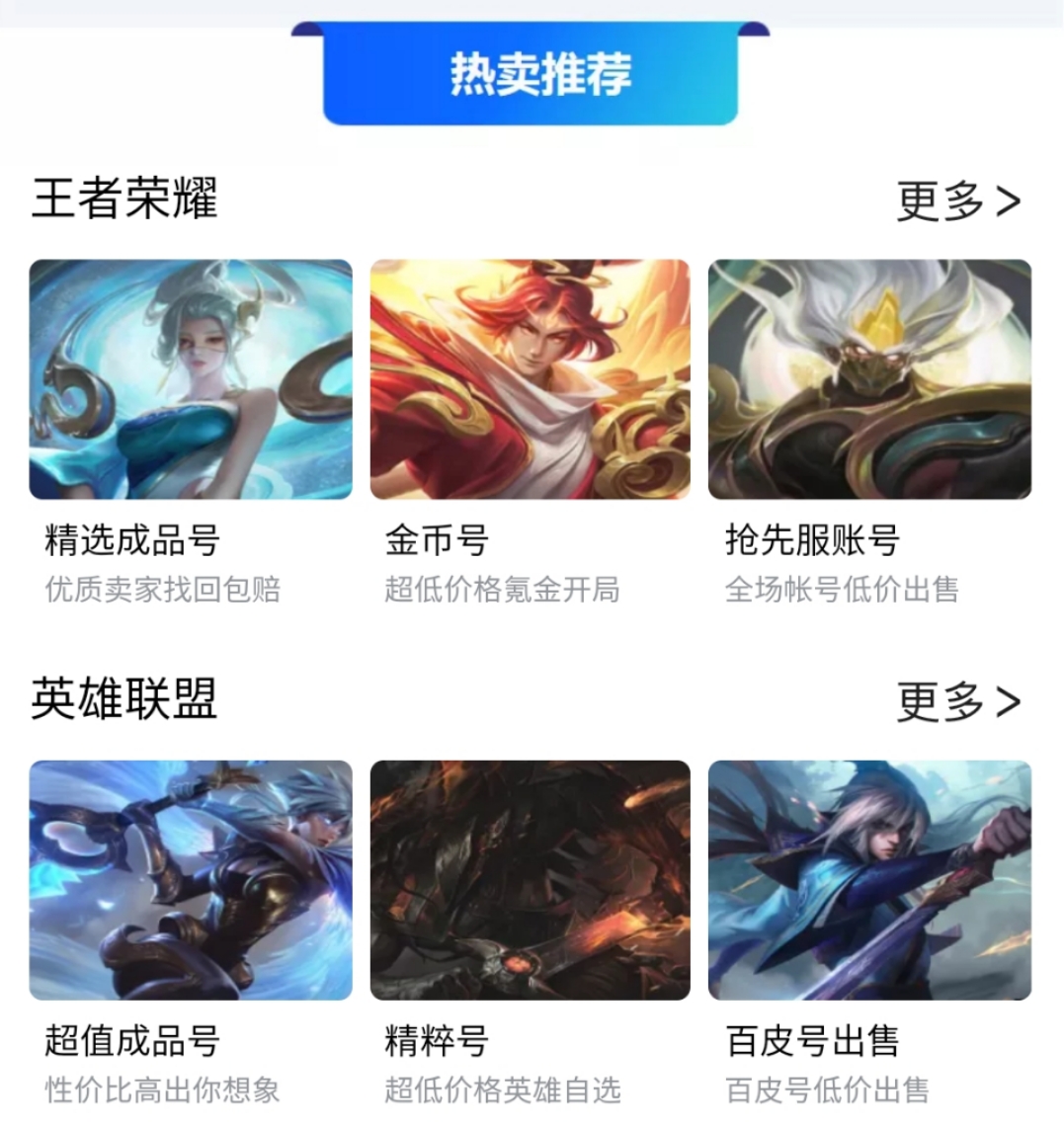
Task: Open 更多 for 英雄联盟 section
Action: pos(957,701)
